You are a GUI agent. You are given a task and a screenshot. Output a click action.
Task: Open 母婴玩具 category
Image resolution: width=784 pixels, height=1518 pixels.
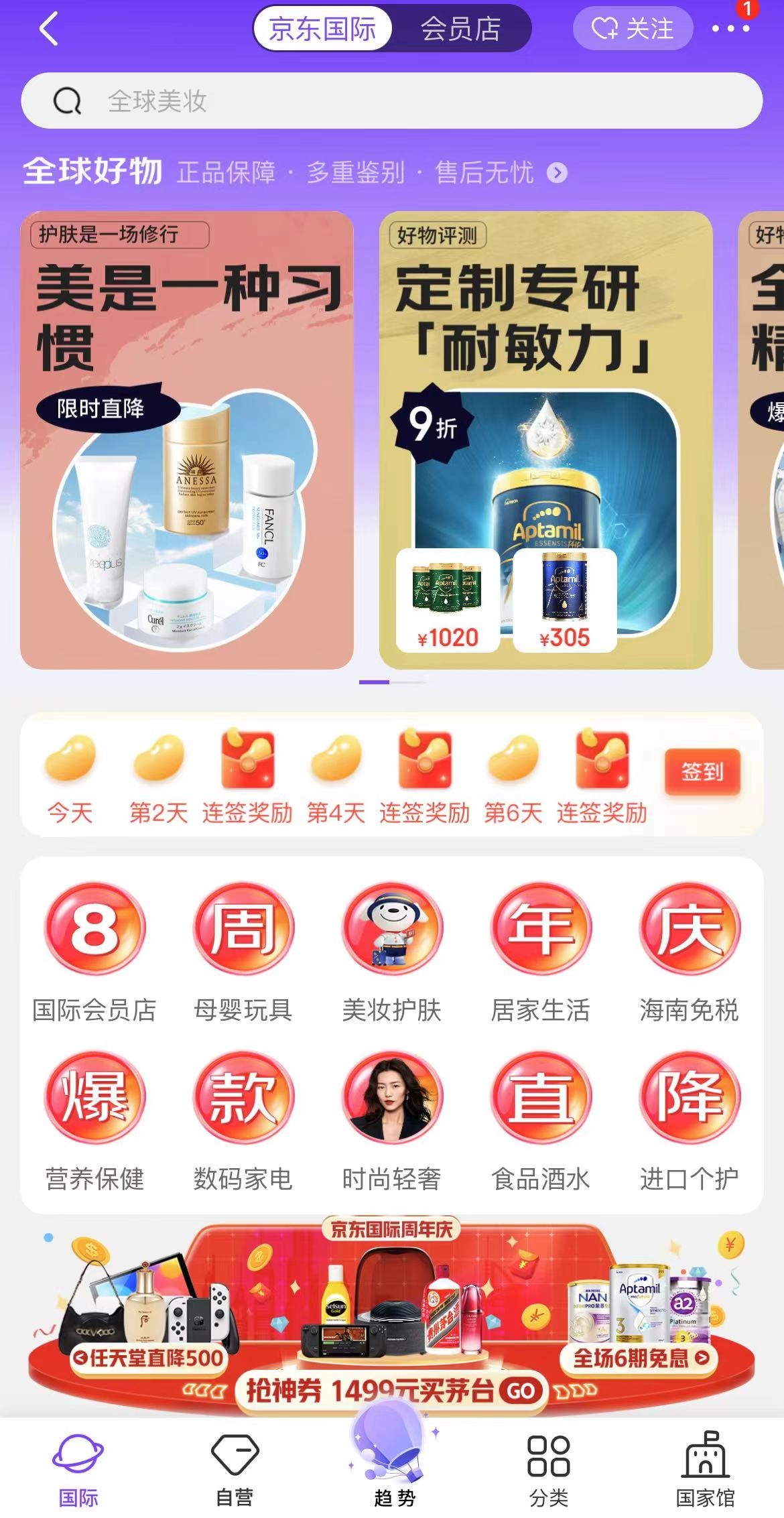click(x=243, y=952)
